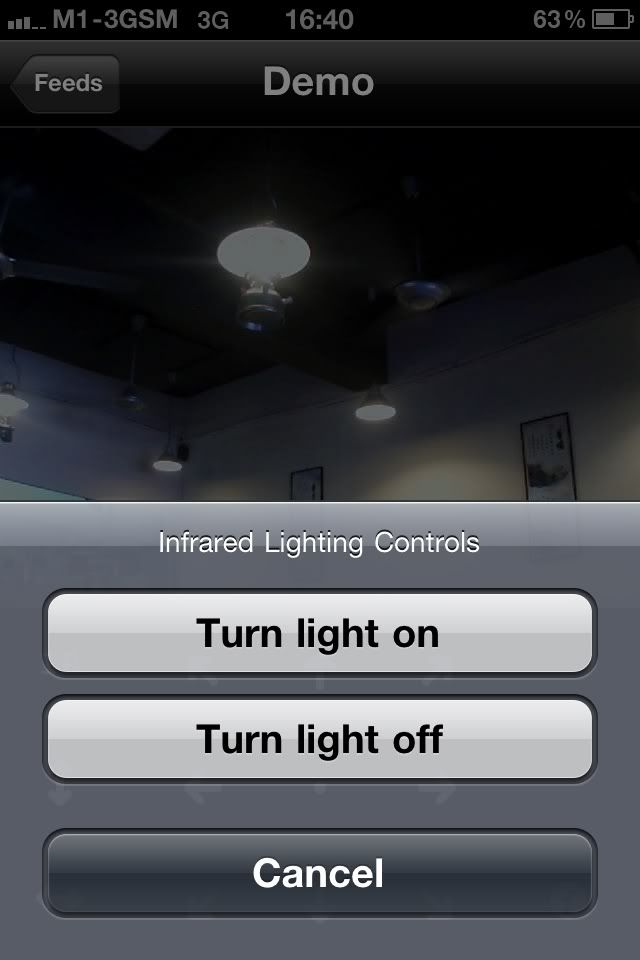Tap the Turn light on button
Image resolution: width=640 pixels, height=960 pixels.
(x=319, y=634)
